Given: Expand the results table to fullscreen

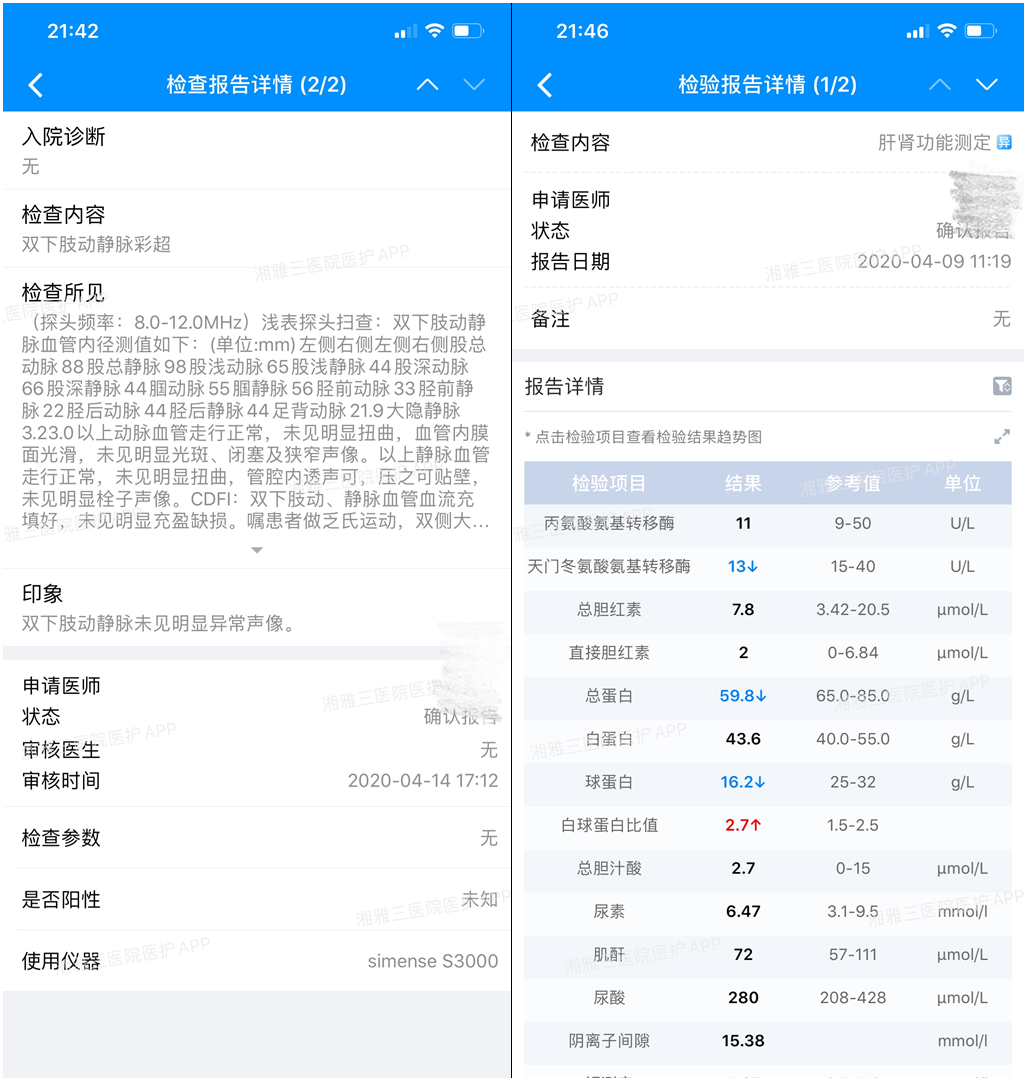Looking at the screenshot, I should click(1002, 437).
